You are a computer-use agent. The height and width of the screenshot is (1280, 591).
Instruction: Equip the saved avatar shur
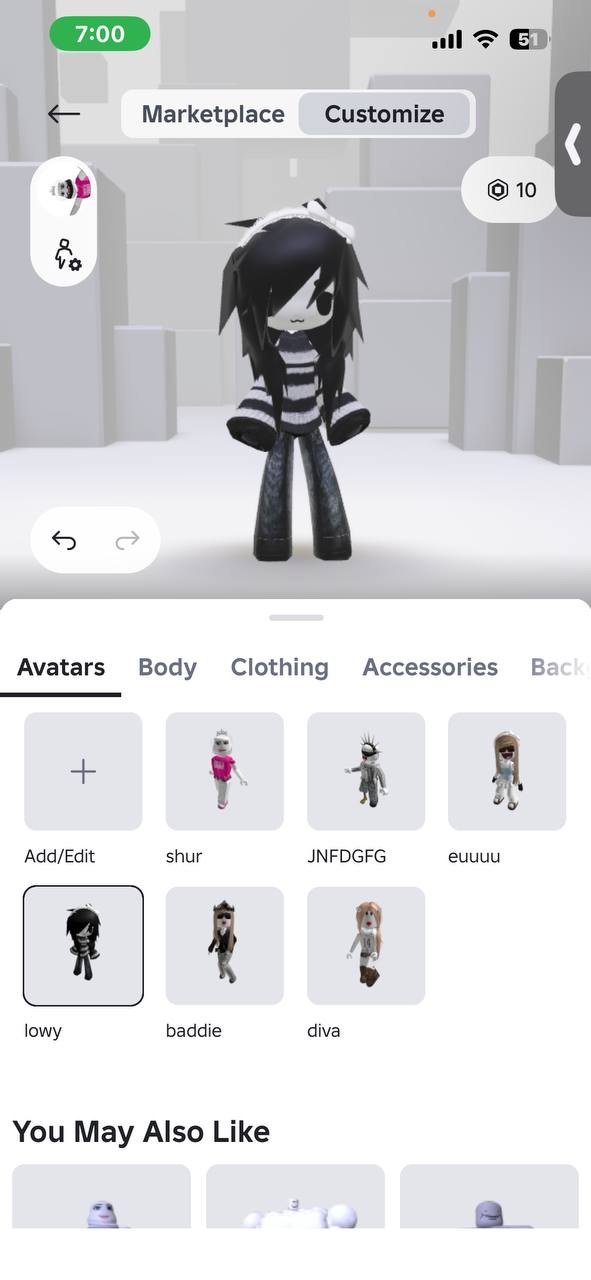point(224,771)
